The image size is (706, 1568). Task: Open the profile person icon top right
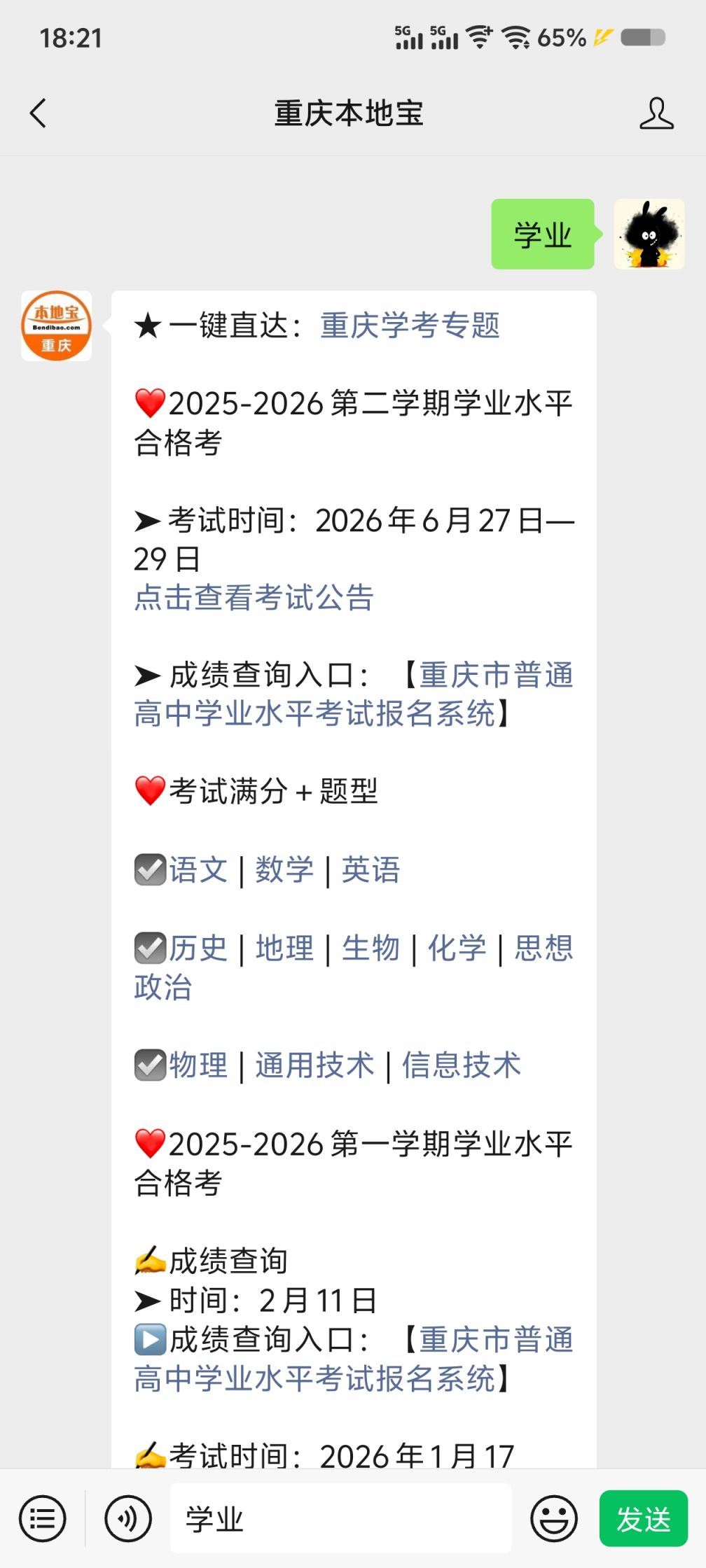point(656,113)
